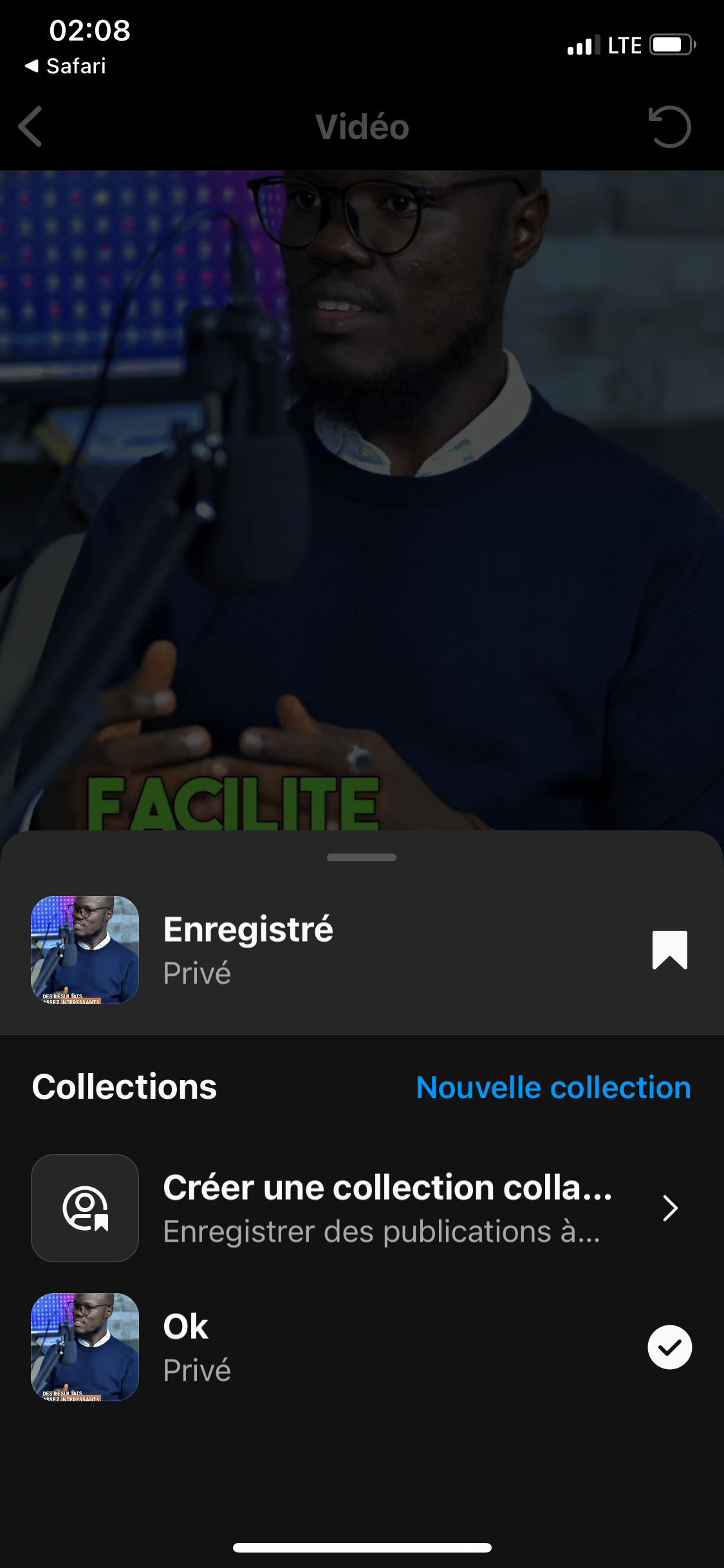
Task: Return to Safari via the status bar link
Action: coord(66,66)
